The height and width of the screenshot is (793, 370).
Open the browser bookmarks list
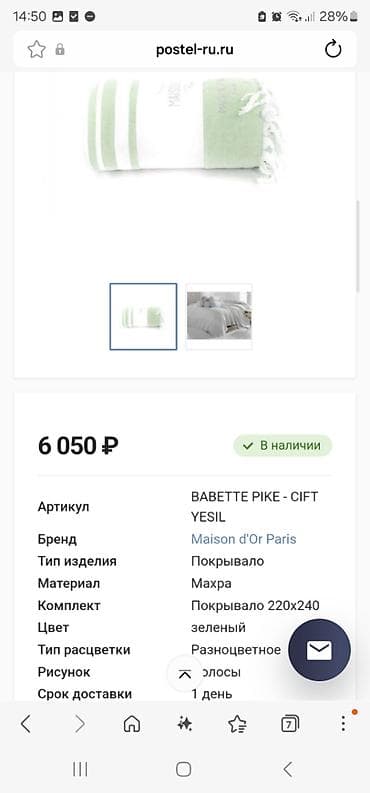tap(237, 725)
